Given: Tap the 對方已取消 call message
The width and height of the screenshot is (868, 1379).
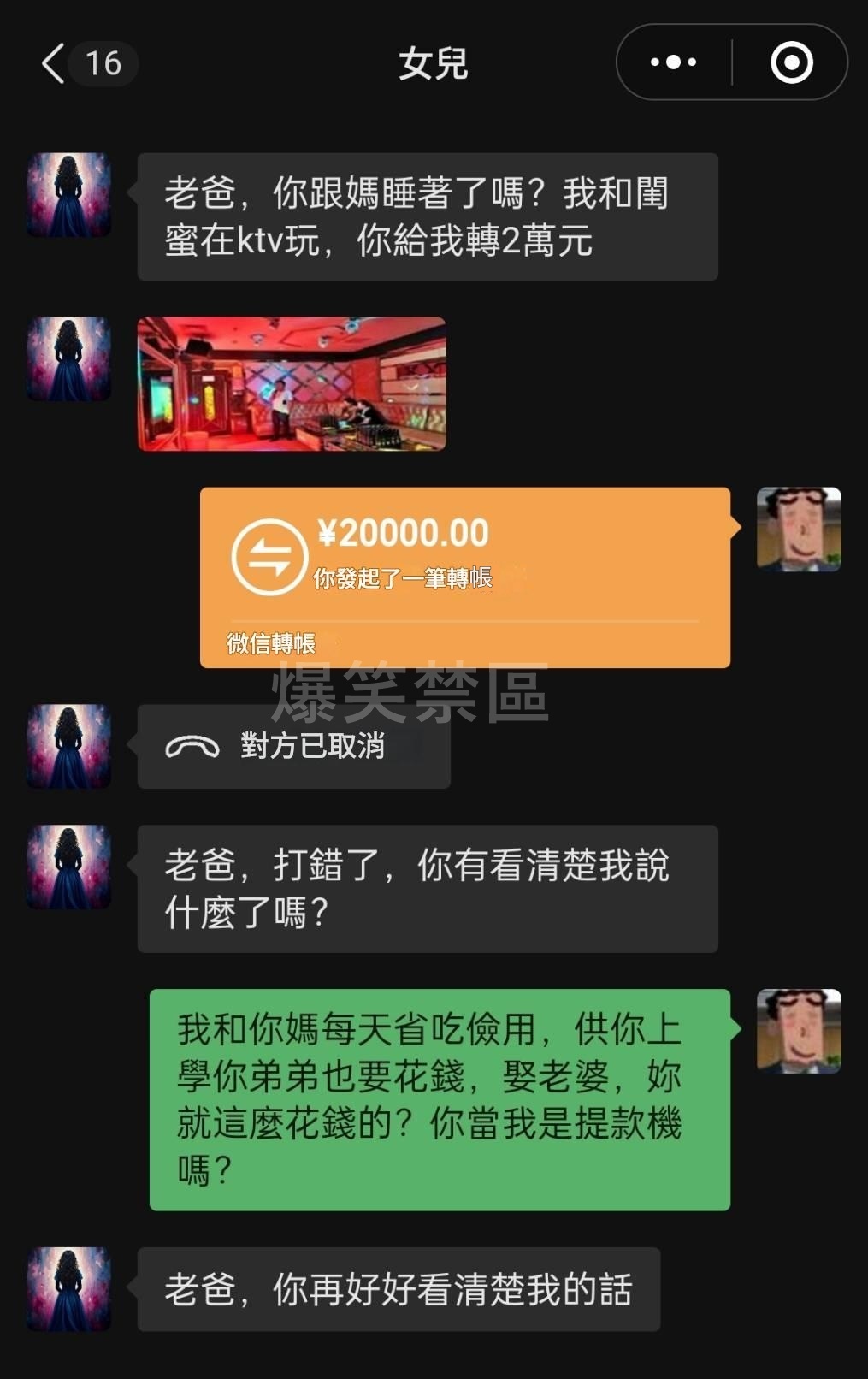Looking at the screenshot, I should (x=293, y=746).
